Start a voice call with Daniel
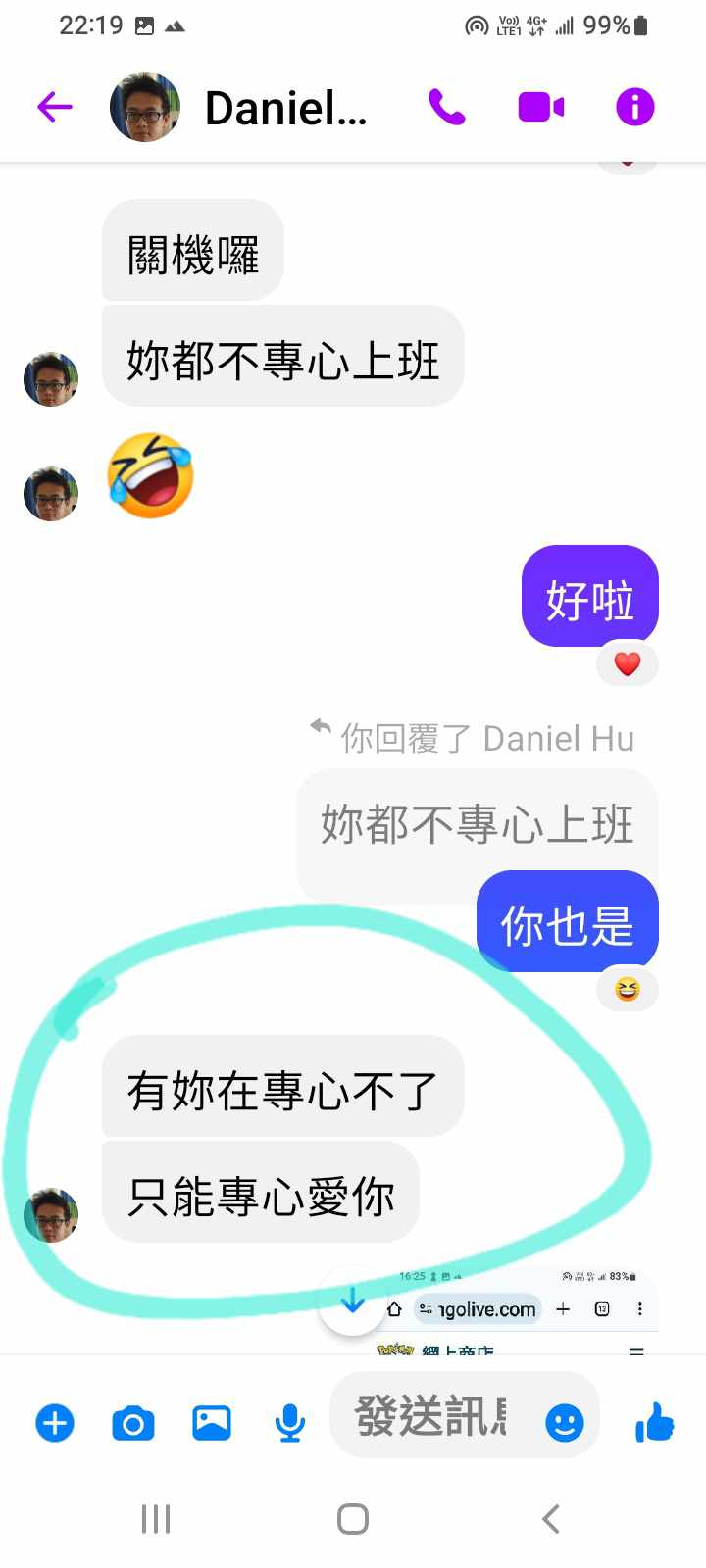The image size is (706, 1568). (x=447, y=107)
